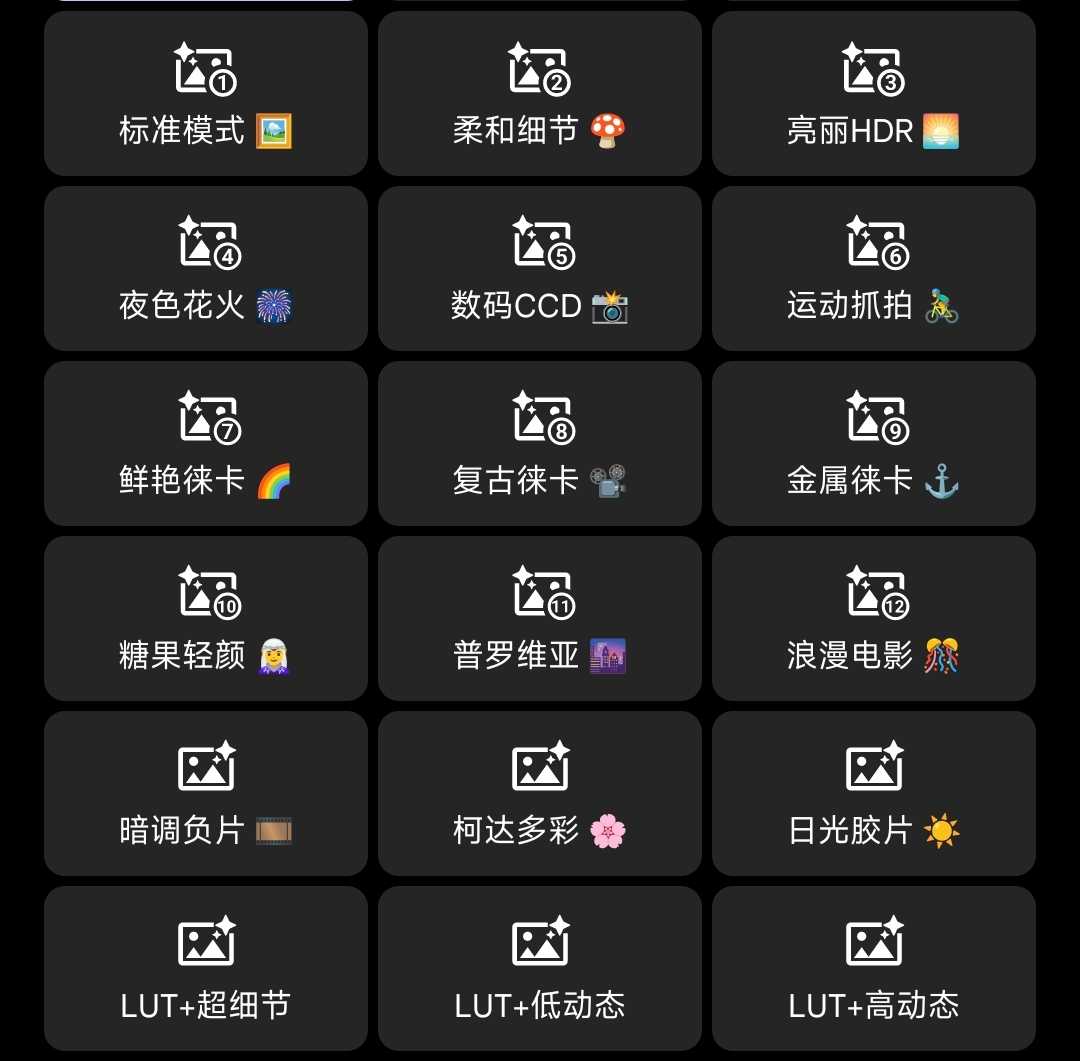The image size is (1080, 1061).
Task: Apply the 日光胶片 filter
Action: click(873, 794)
